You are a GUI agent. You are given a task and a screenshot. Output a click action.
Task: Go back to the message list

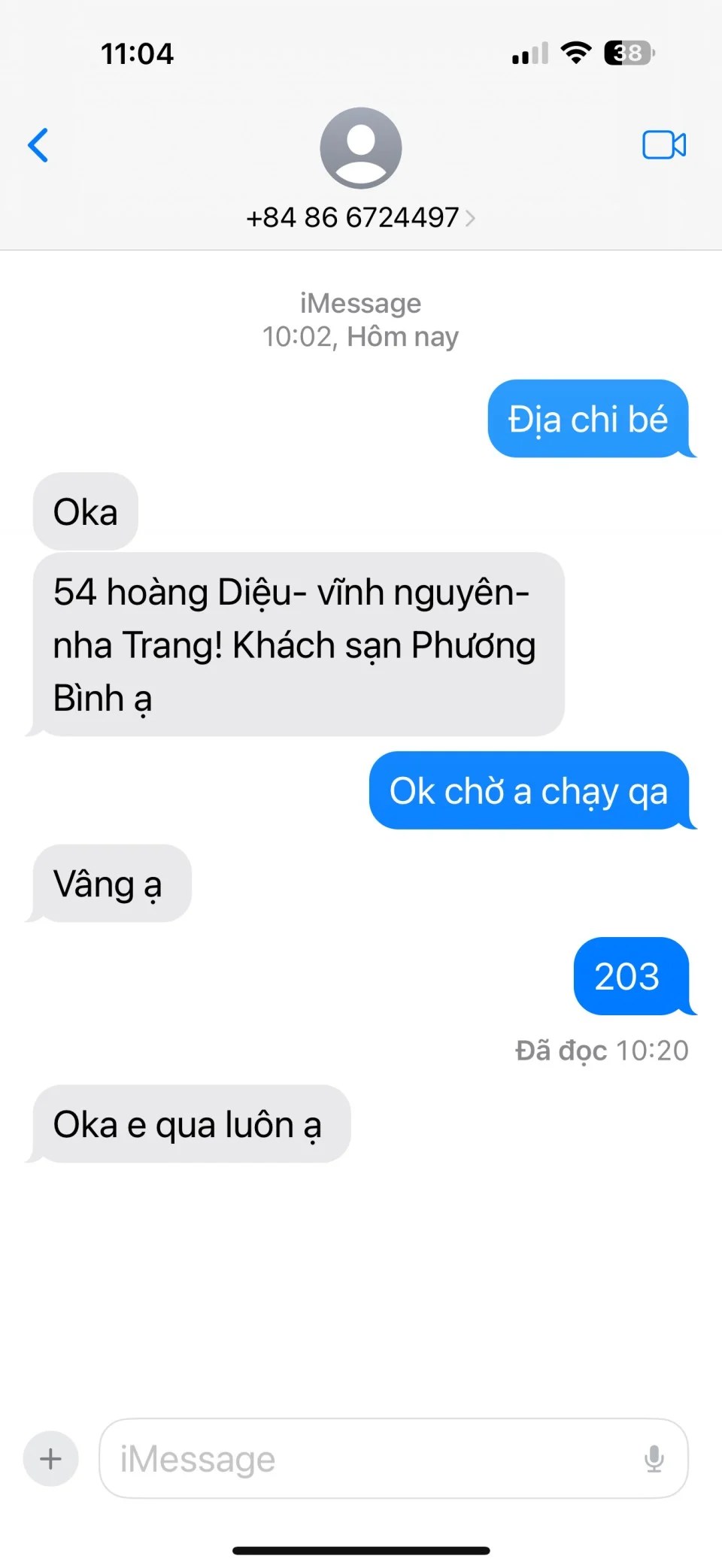tap(38, 145)
